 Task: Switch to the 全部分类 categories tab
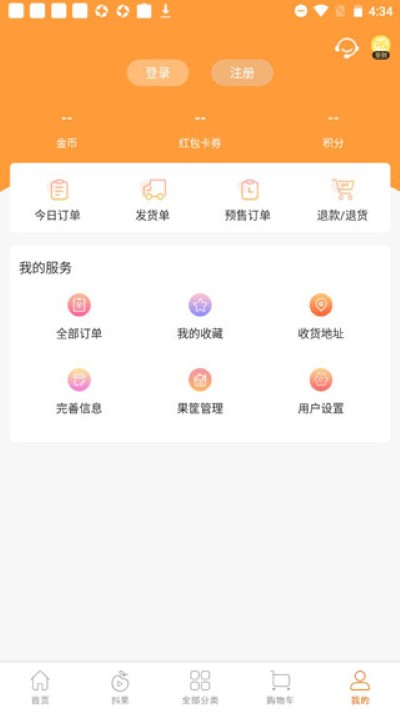click(x=200, y=687)
